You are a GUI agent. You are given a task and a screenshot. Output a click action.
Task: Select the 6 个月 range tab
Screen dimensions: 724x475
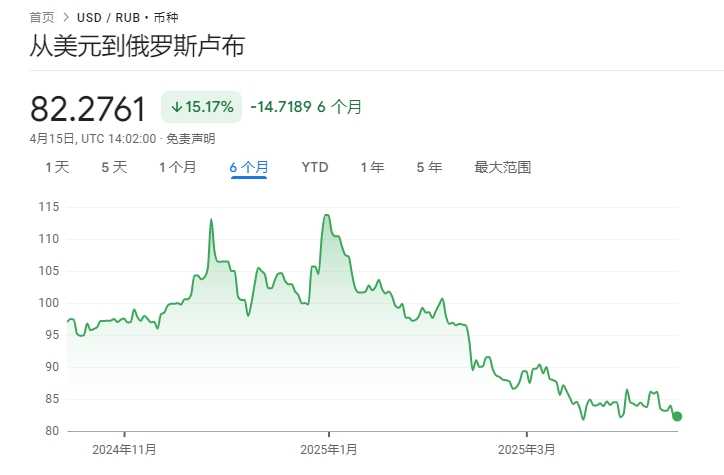(x=249, y=167)
